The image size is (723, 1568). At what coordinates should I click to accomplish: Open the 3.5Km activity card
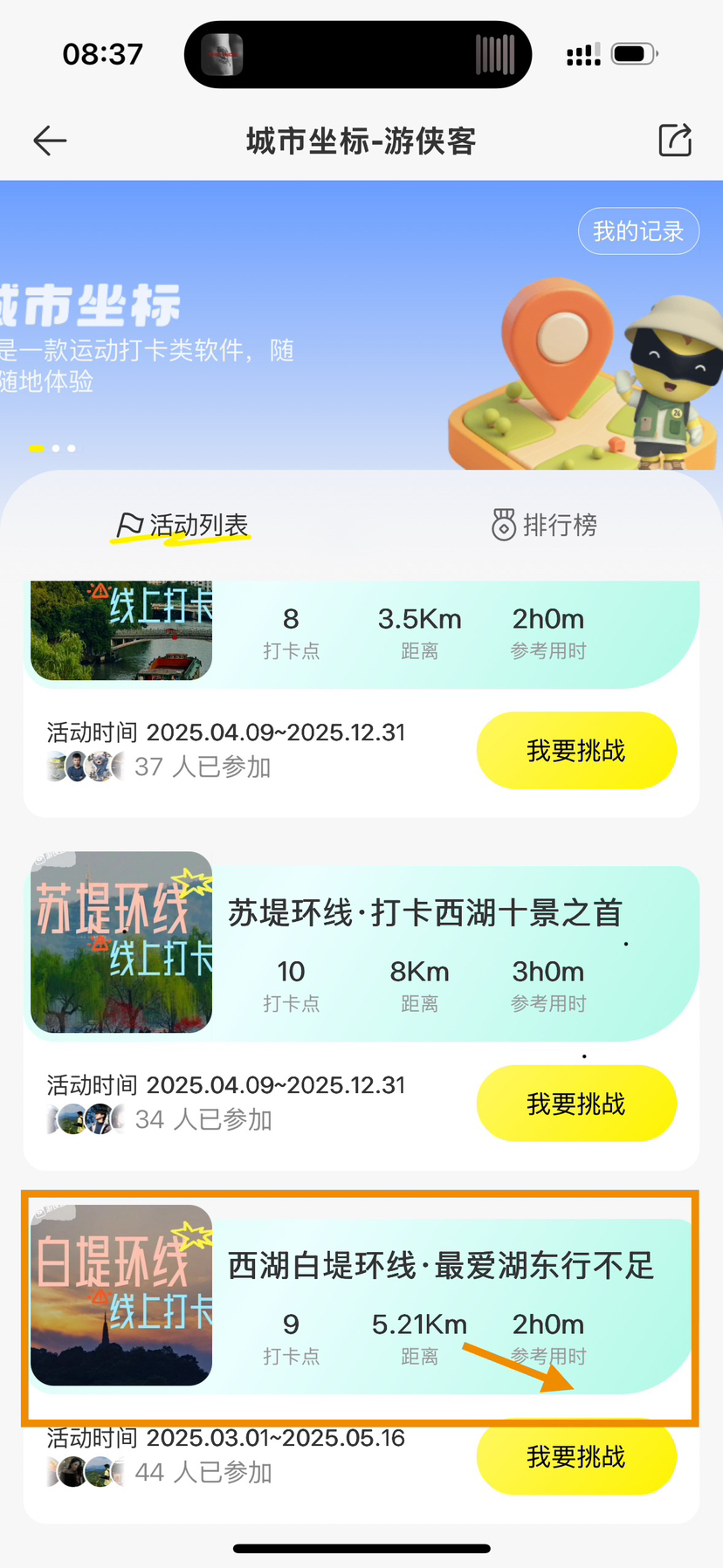point(419,630)
